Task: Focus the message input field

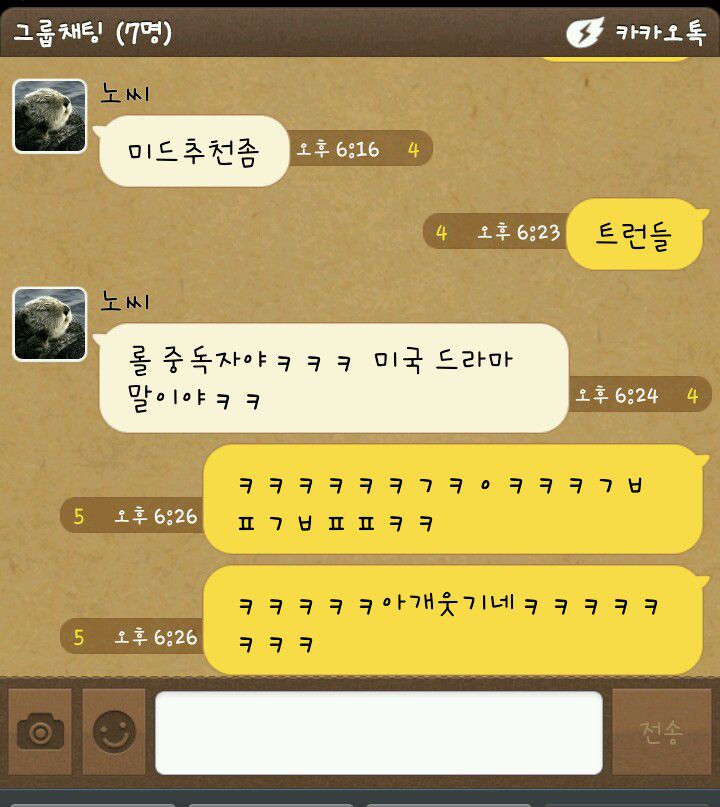Action: [379, 732]
